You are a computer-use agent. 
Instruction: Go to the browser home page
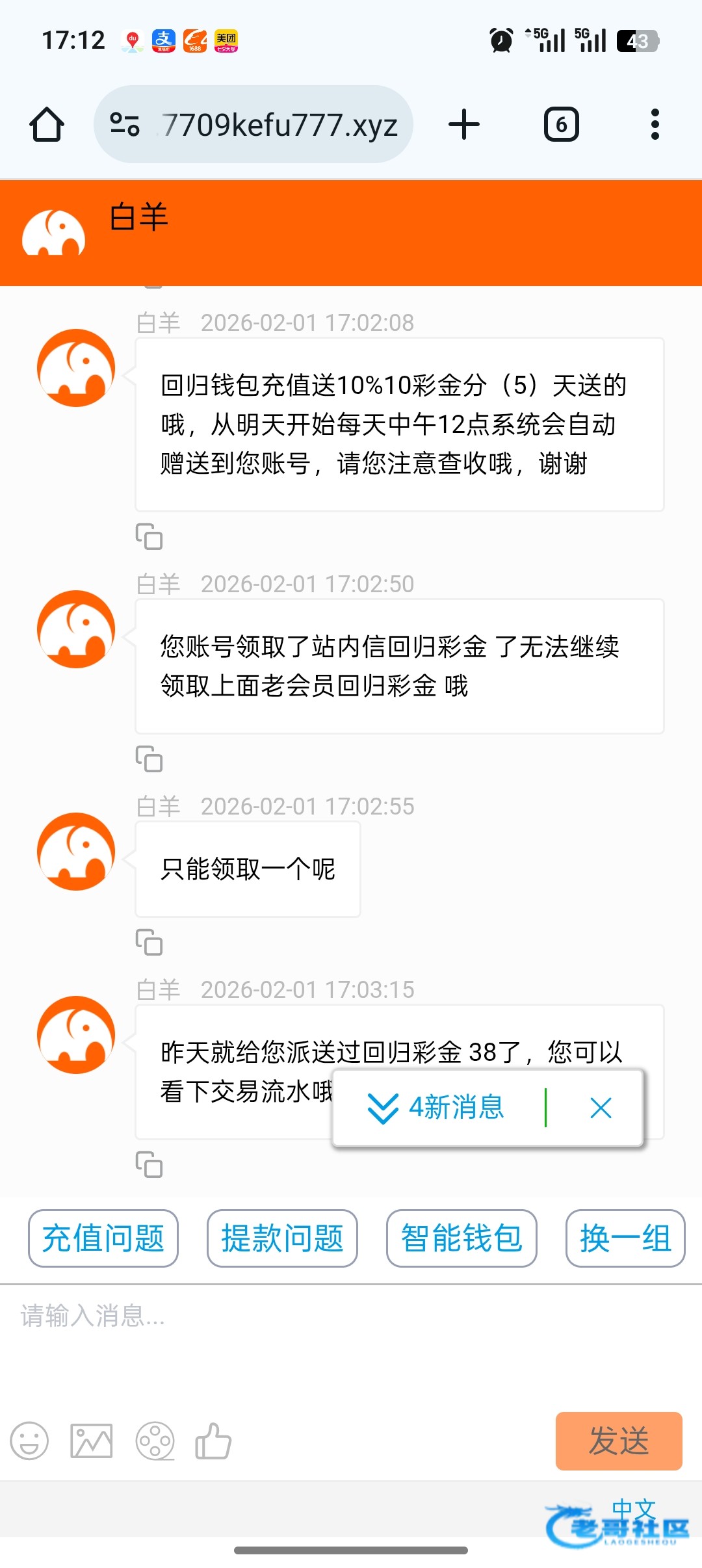click(x=47, y=124)
